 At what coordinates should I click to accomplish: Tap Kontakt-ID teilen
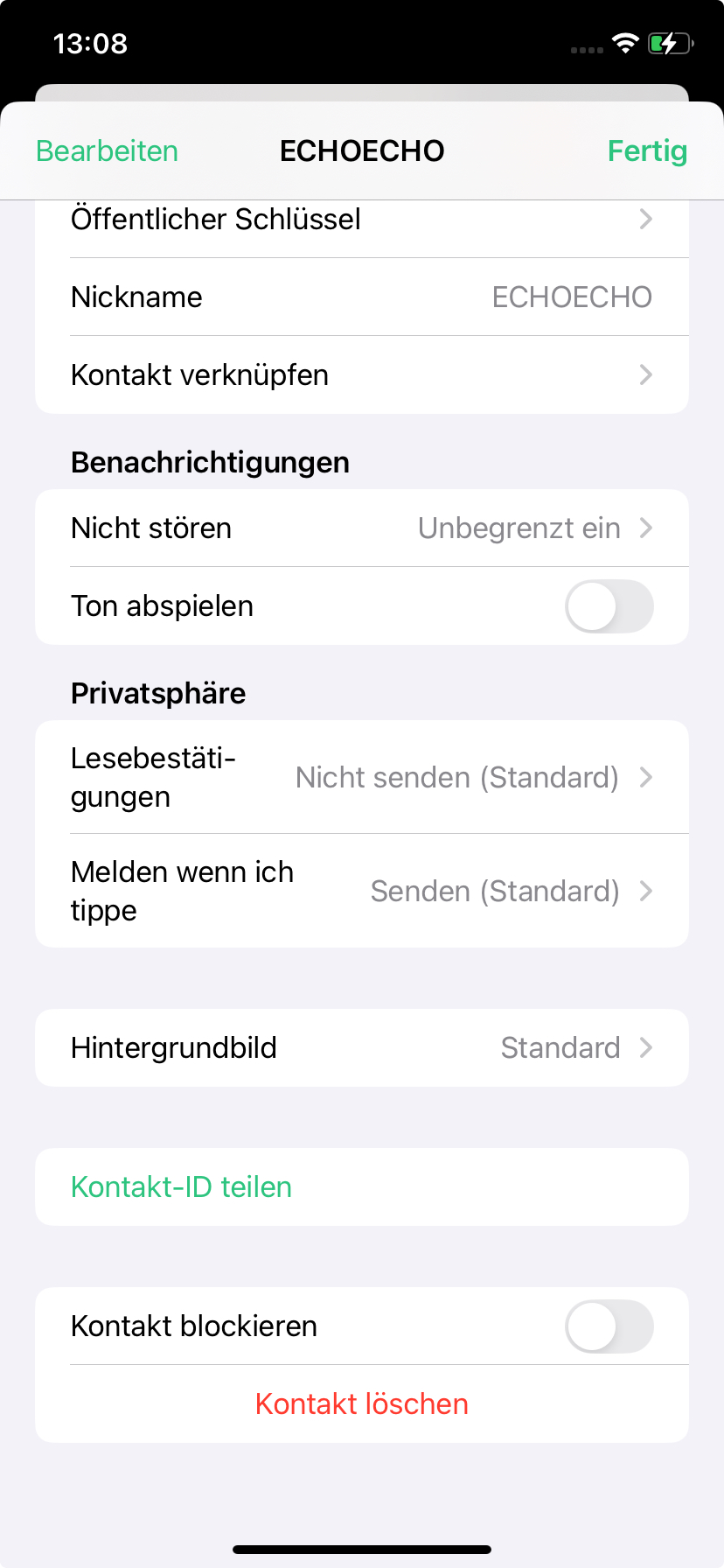click(362, 1186)
